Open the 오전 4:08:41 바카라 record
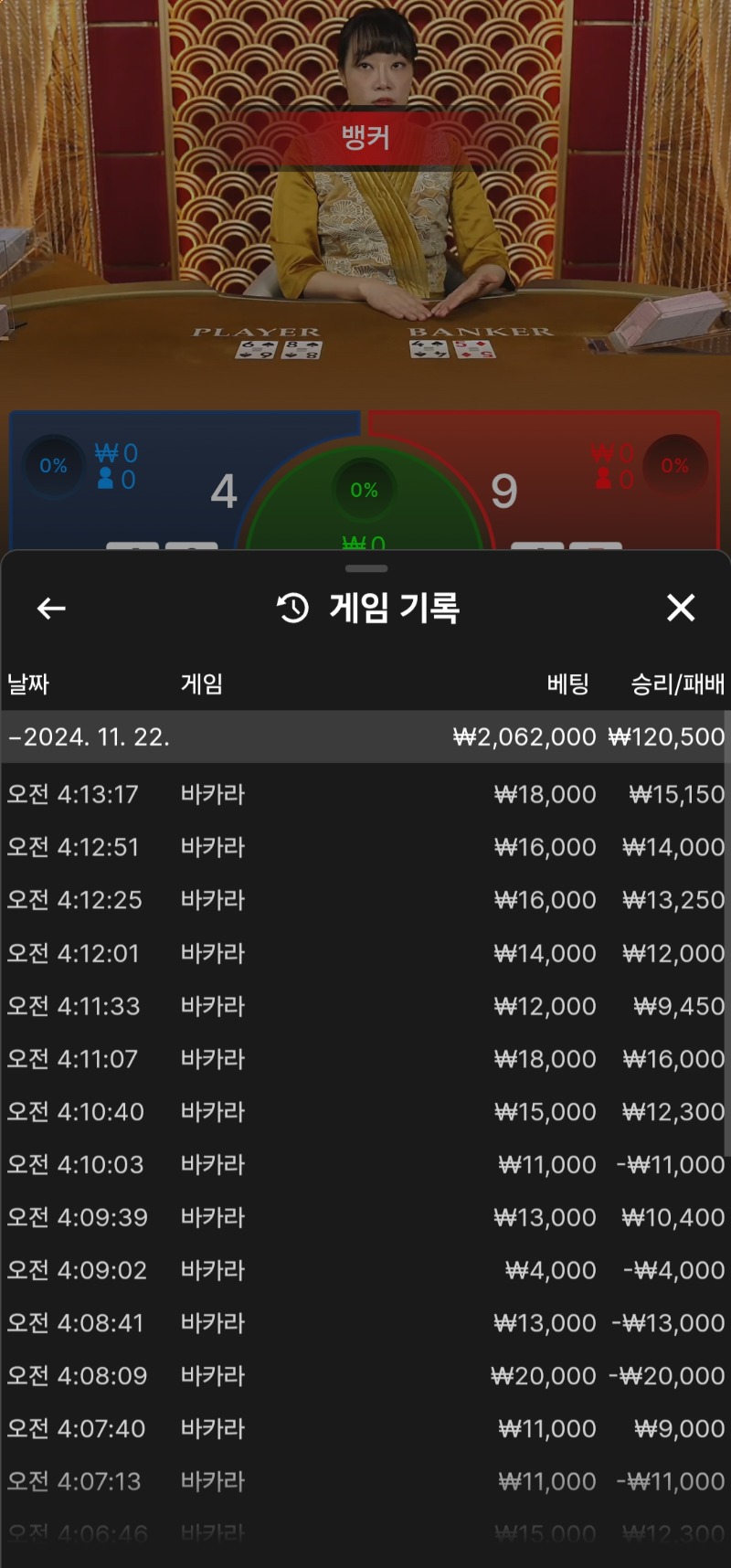 365,1323
